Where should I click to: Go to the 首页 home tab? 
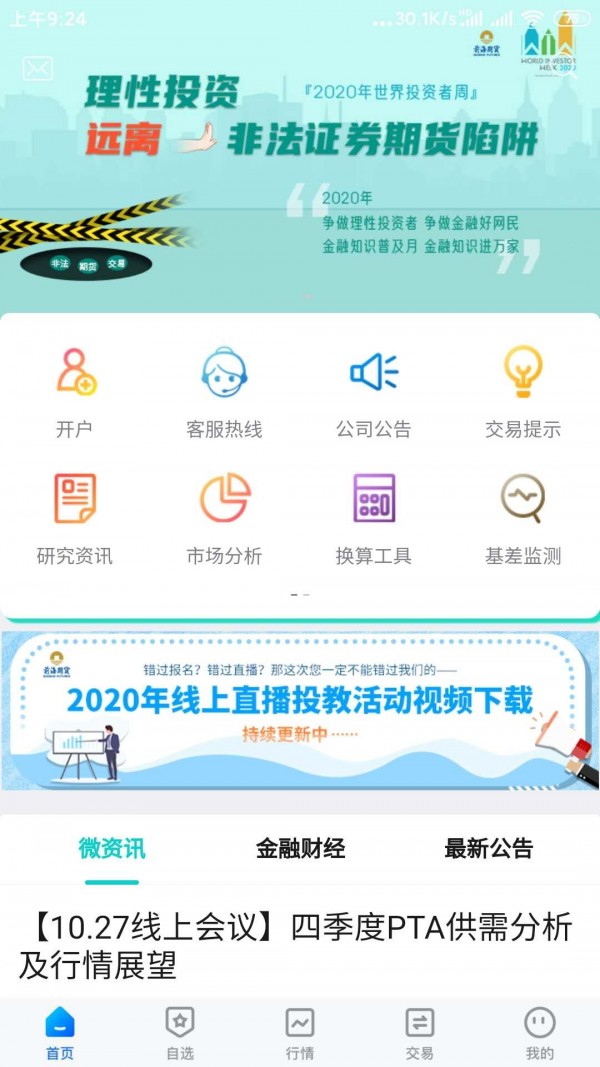pos(60,1033)
